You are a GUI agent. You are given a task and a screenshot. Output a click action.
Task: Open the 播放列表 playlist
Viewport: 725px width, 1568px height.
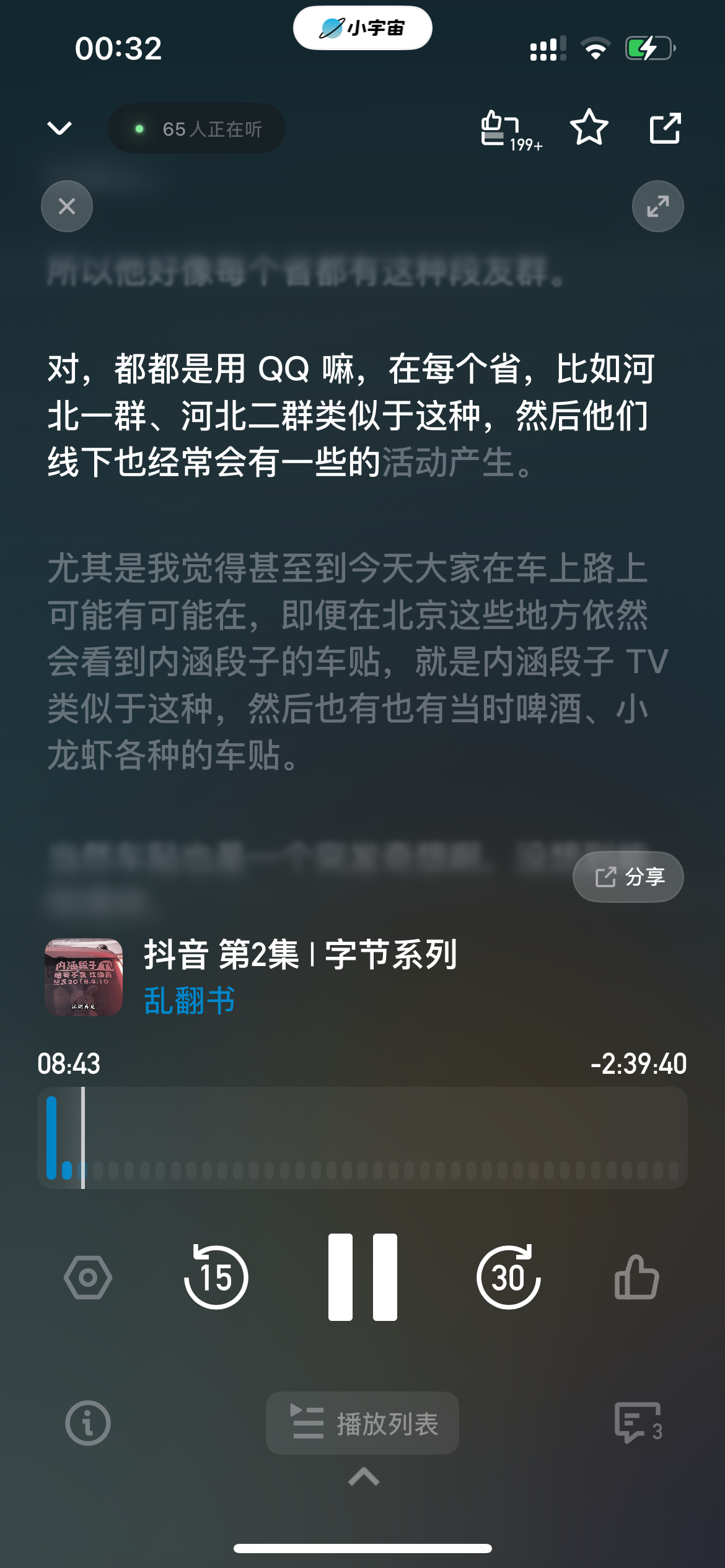pyautogui.click(x=362, y=1423)
